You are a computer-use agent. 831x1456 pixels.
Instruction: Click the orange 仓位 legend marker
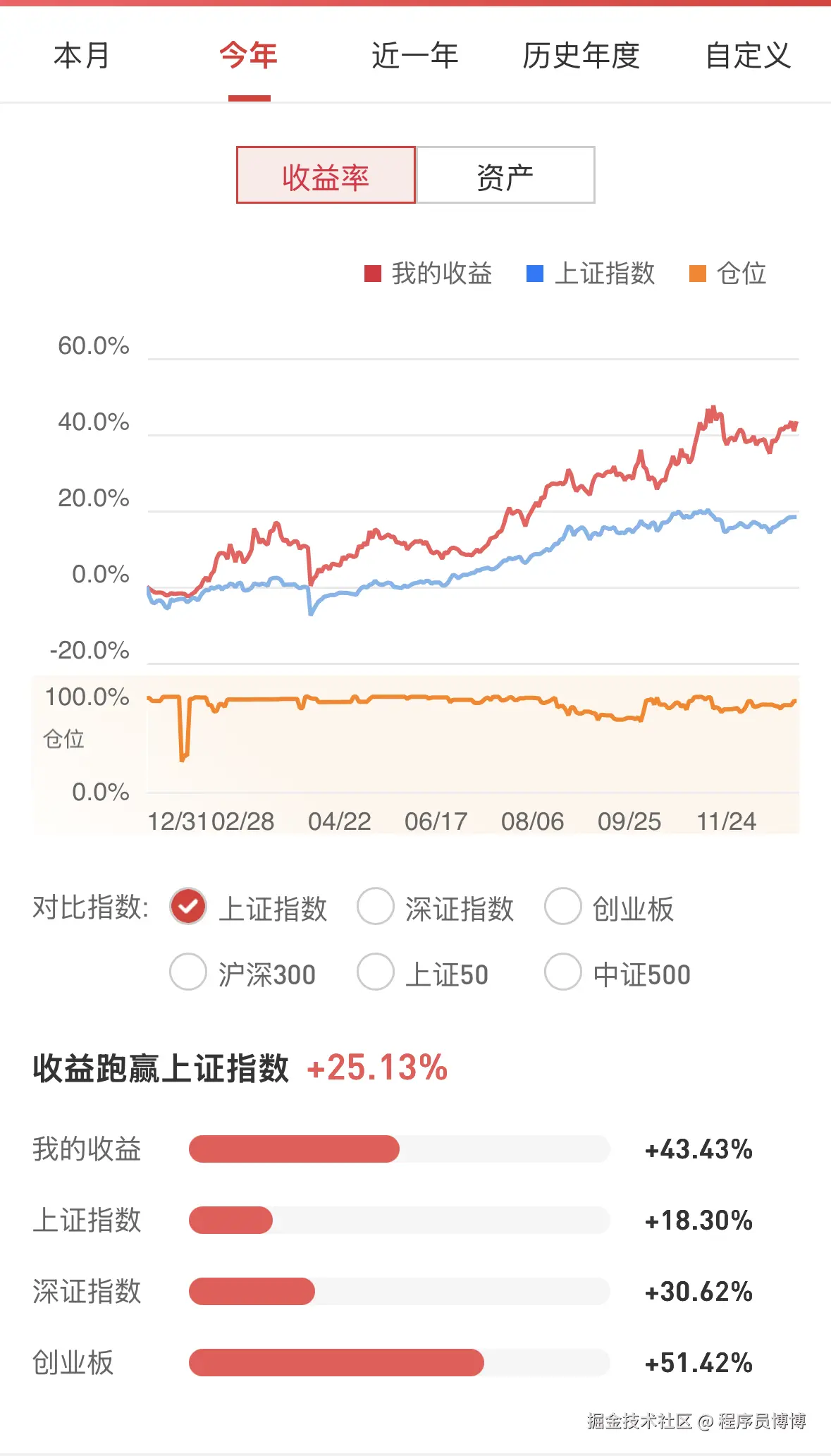696,274
